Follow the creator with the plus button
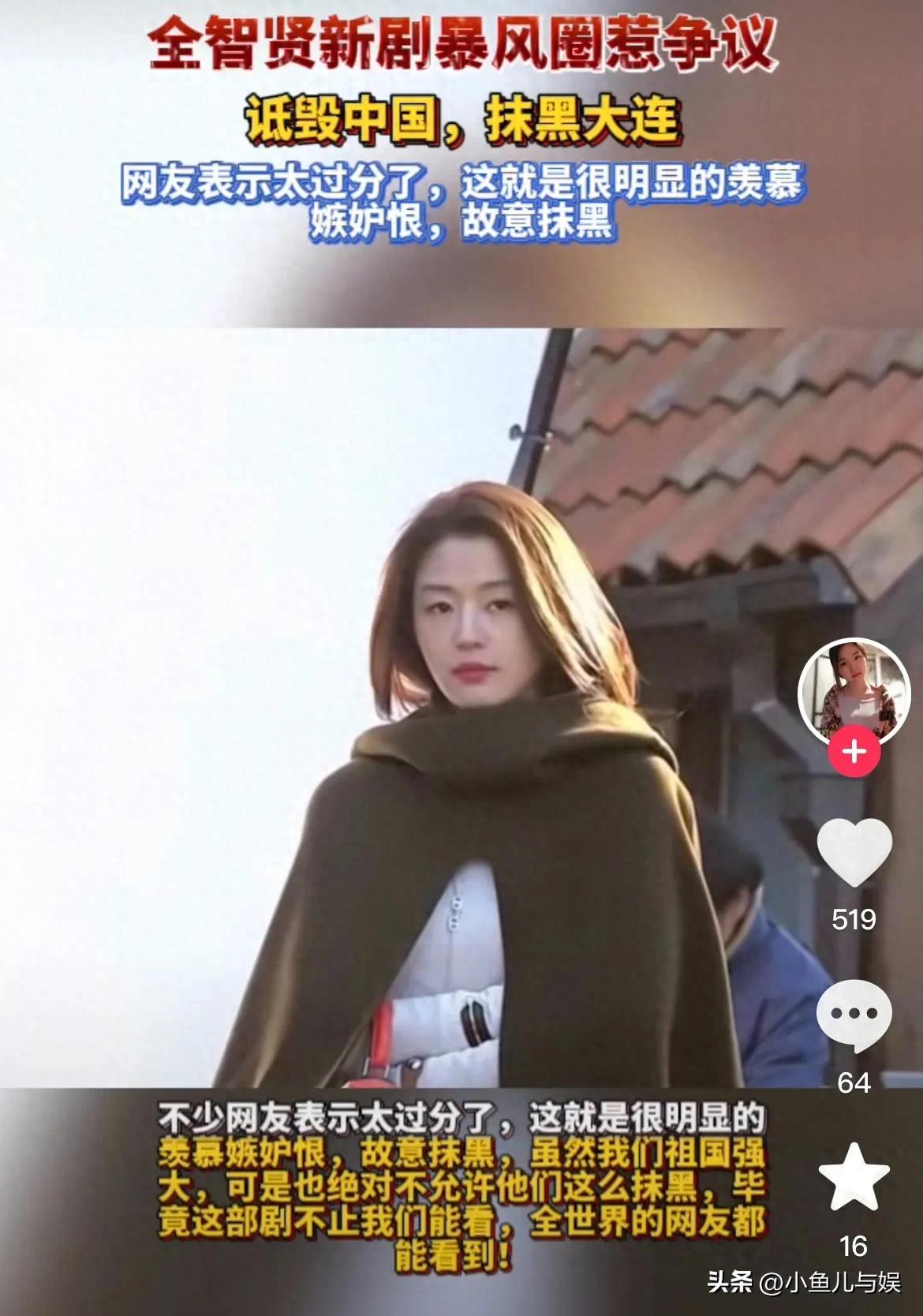Screen dimensions: 923x1316 click(x=854, y=752)
